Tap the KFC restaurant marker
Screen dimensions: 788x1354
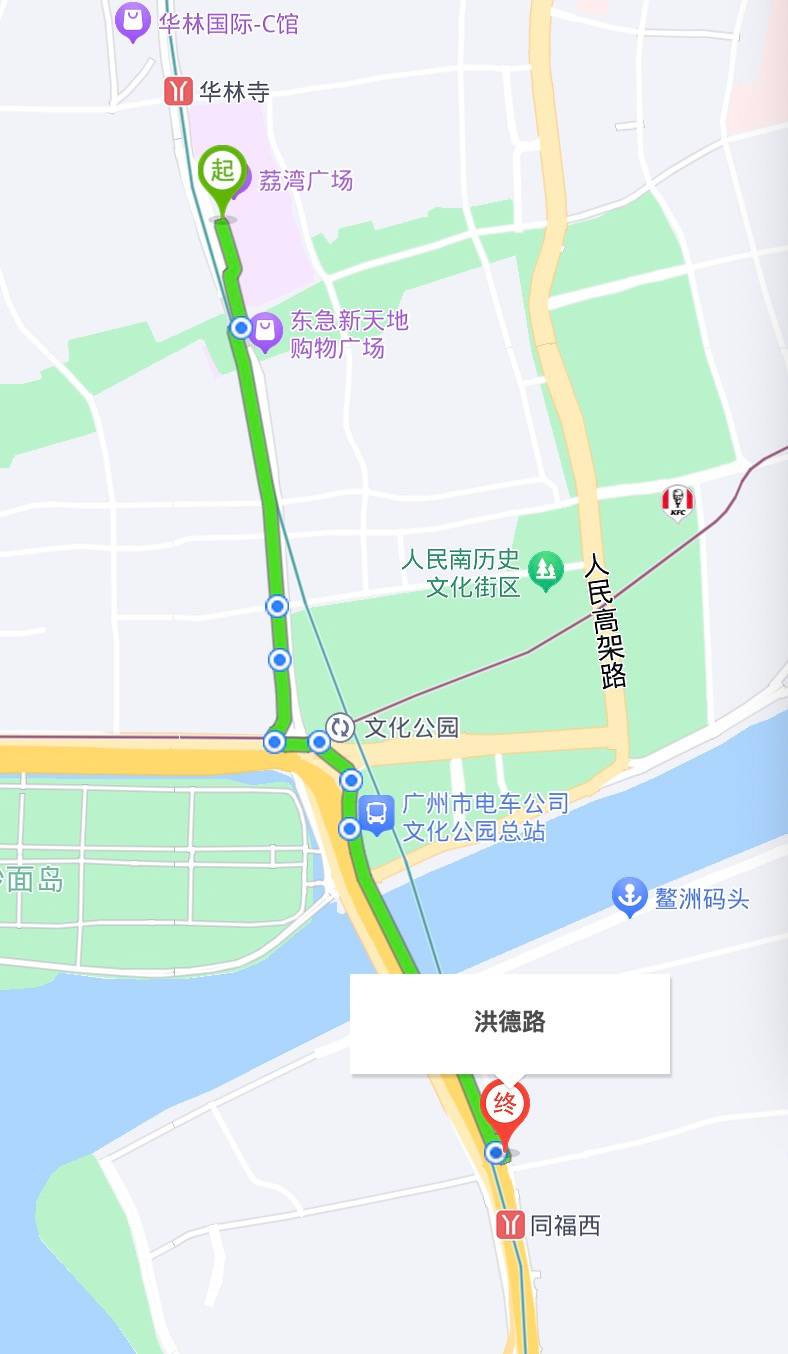[x=678, y=501]
